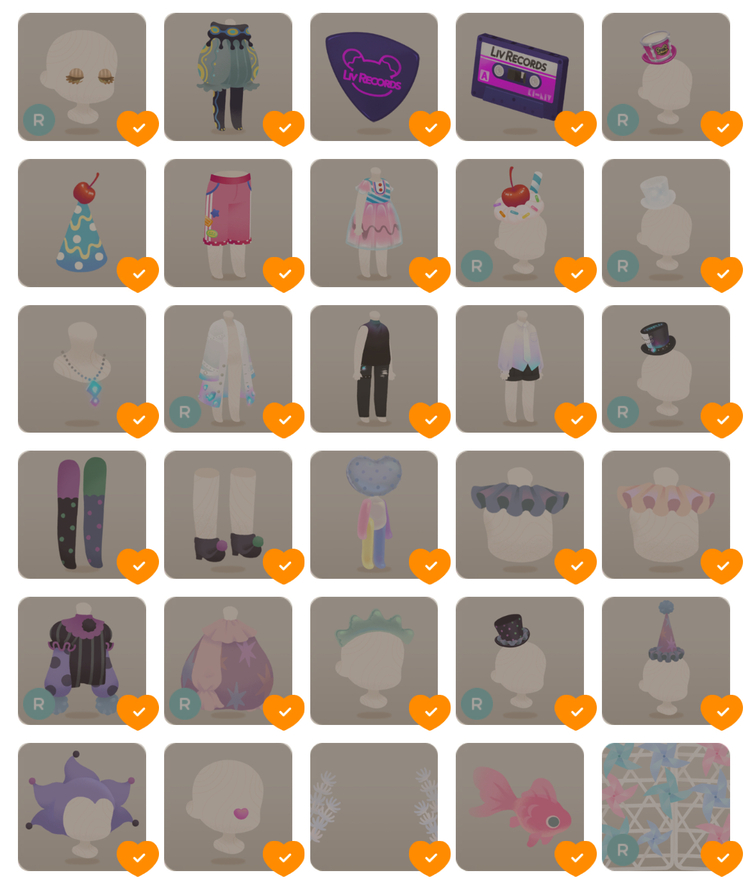View the pendant necklace item
750x882 pixels.
point(80,366)
